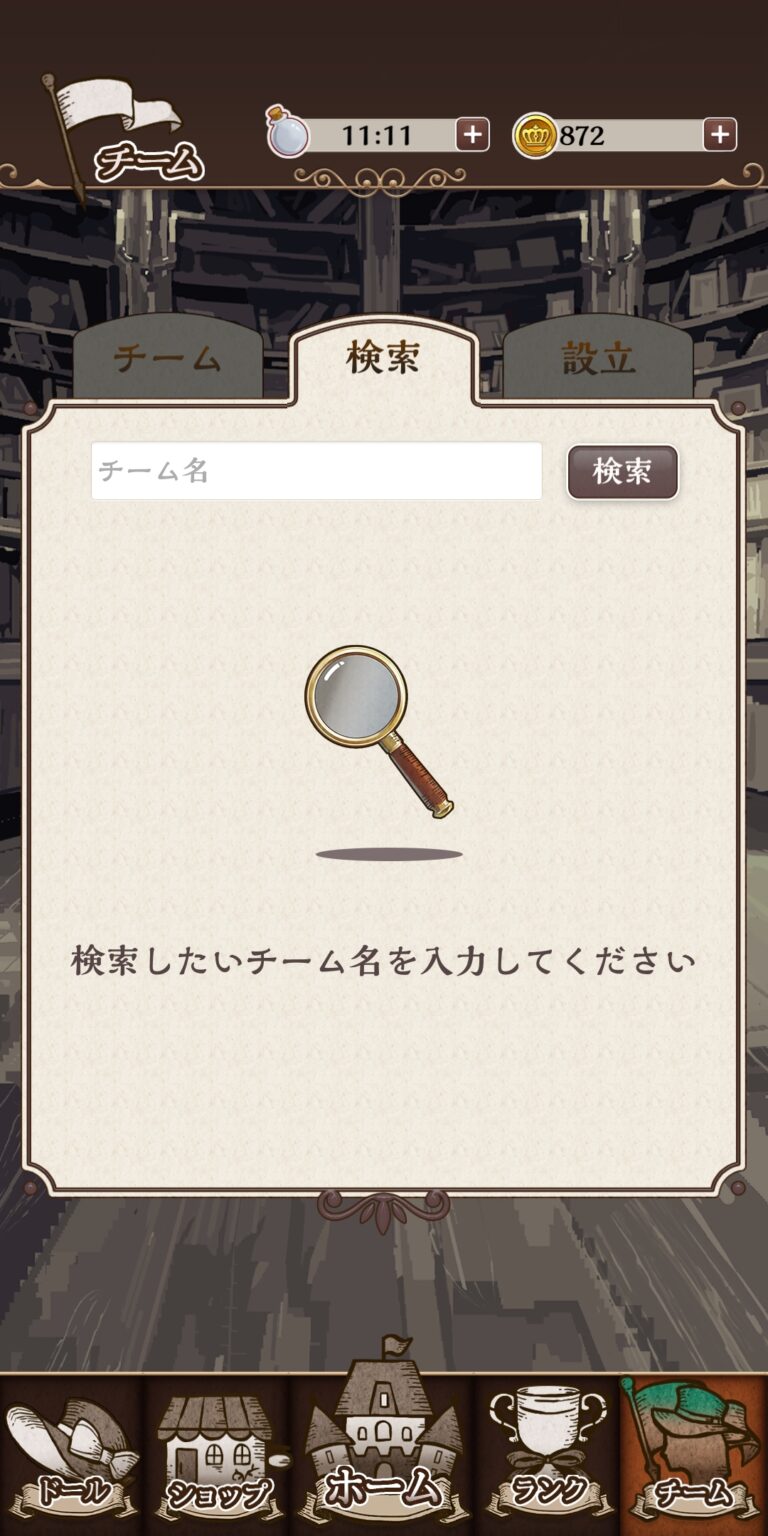Add more potion stamina with plus
Image resolution: width=768 pixels, height=1536 pixels.
pos(472,134)
